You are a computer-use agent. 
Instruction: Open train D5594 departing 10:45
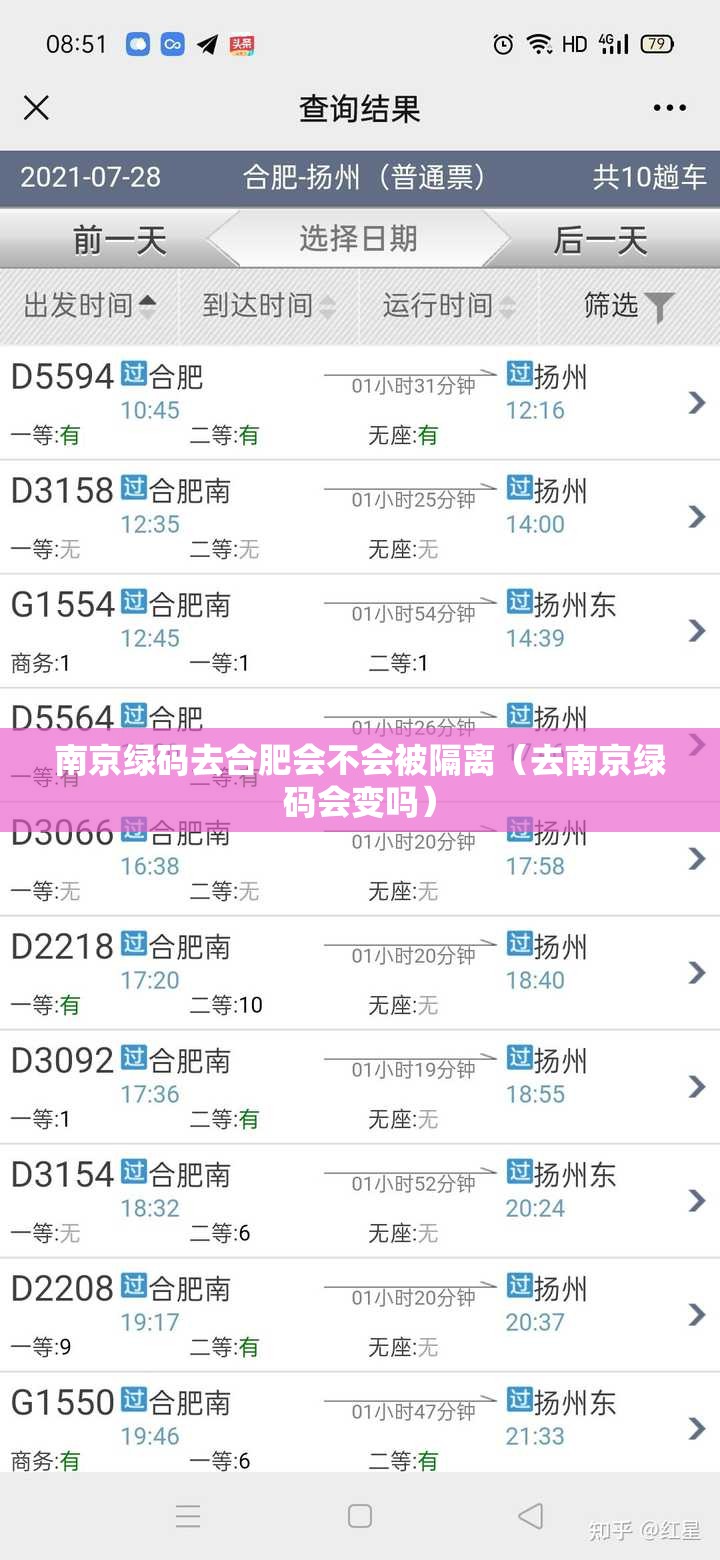(360, 403)
